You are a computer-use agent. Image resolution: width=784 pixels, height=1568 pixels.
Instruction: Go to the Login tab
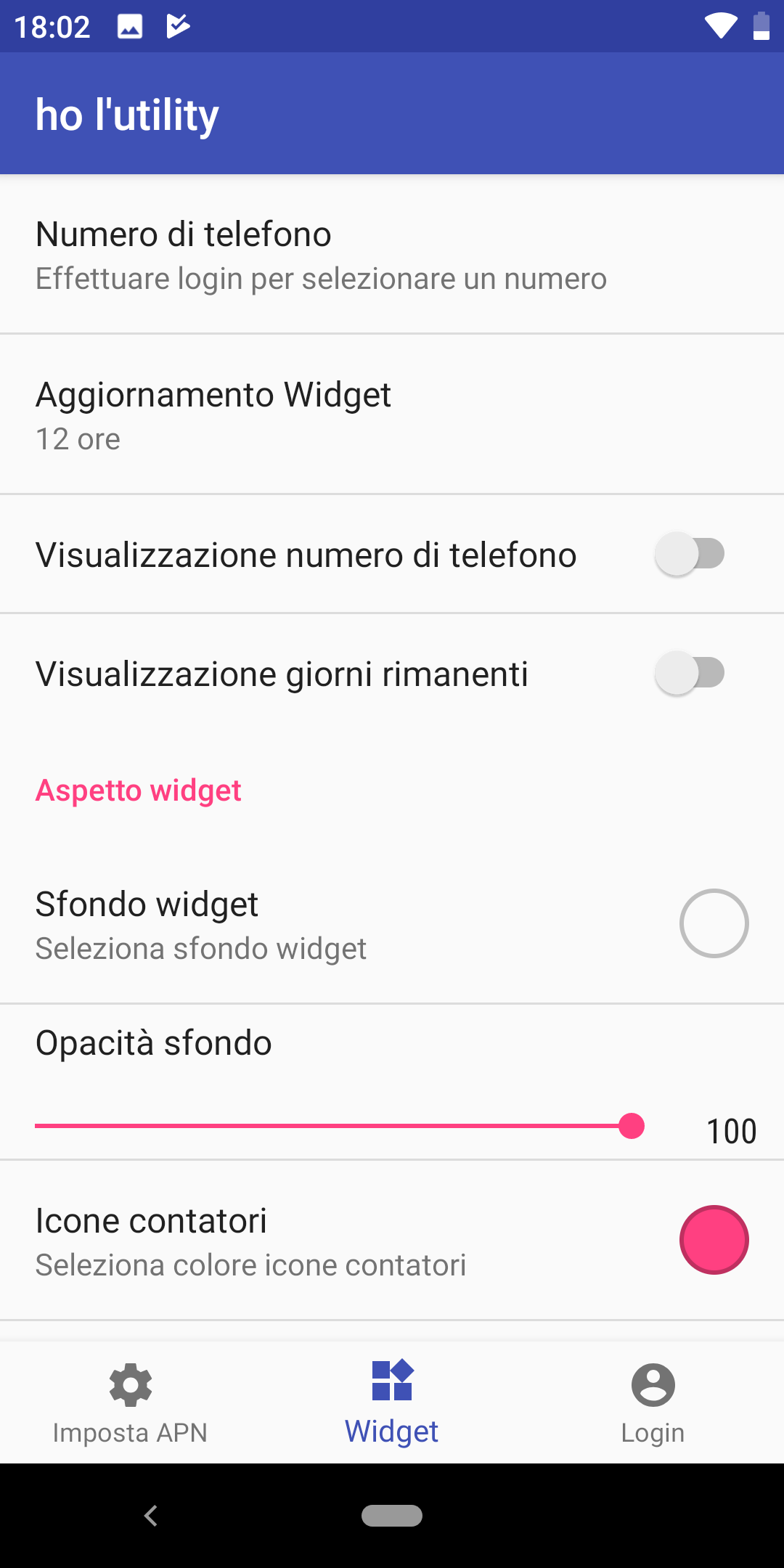click(653, 1402)
